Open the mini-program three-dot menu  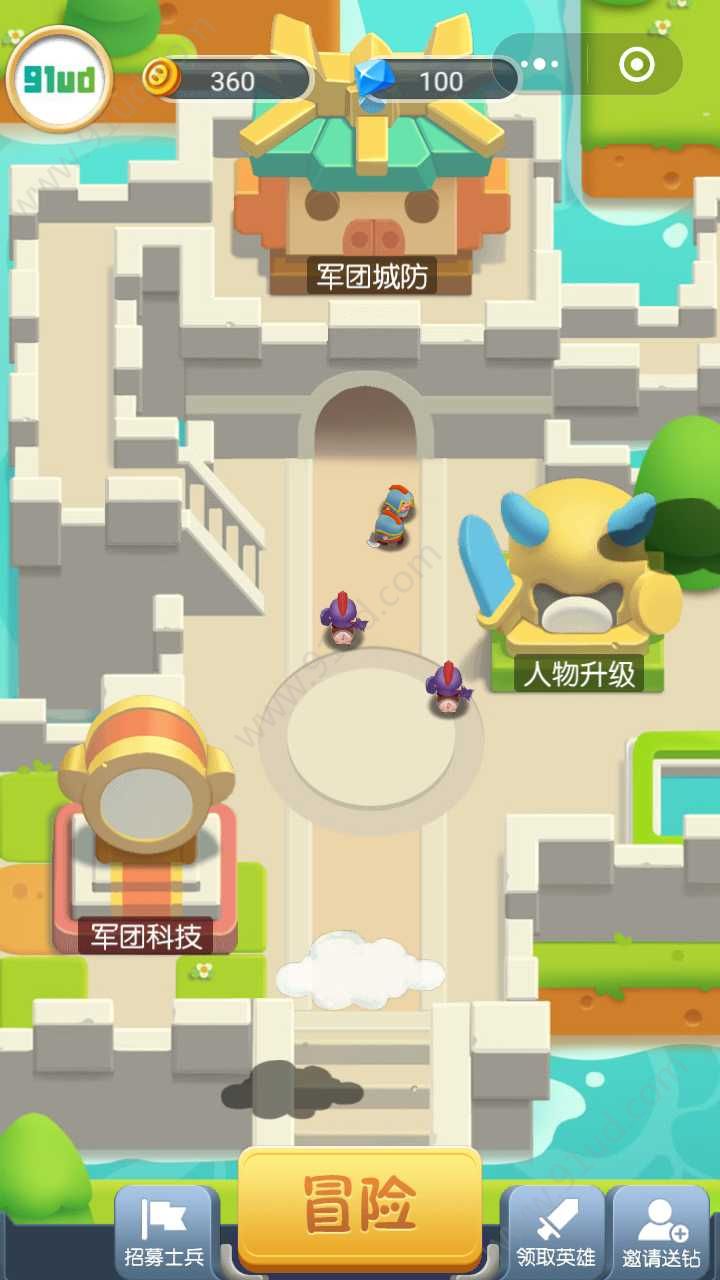click(x=541, y=64)
